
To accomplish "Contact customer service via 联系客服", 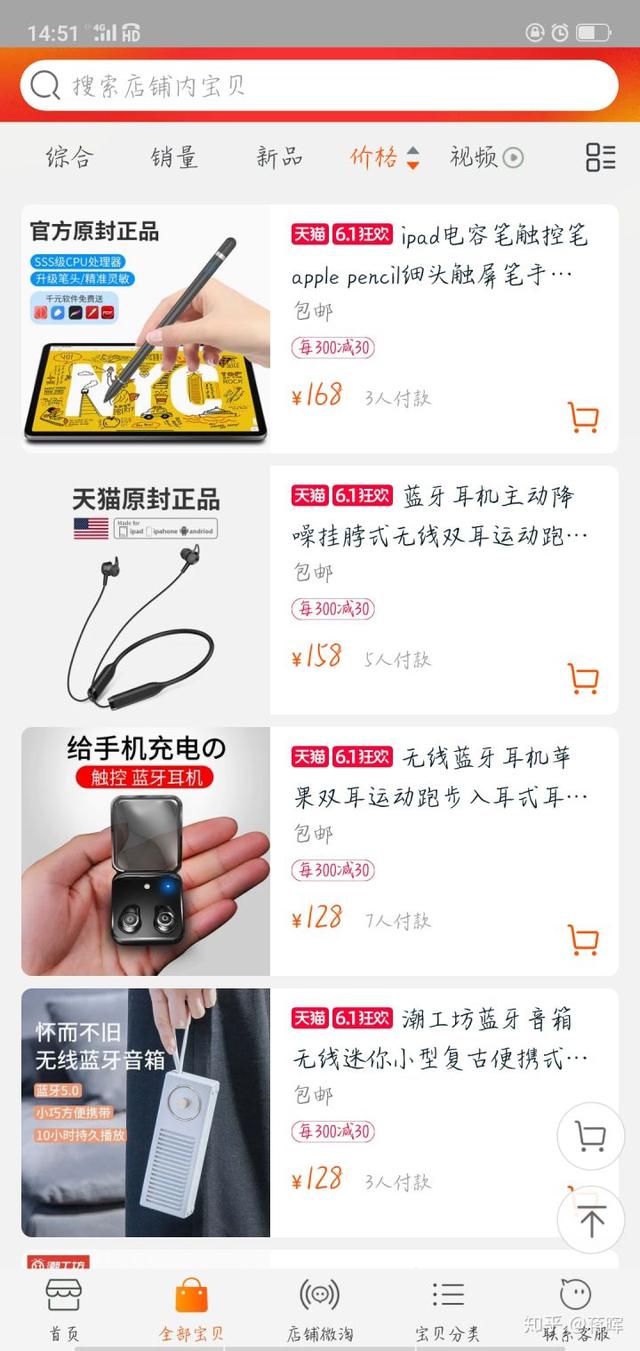I will tap(575, 1309).
